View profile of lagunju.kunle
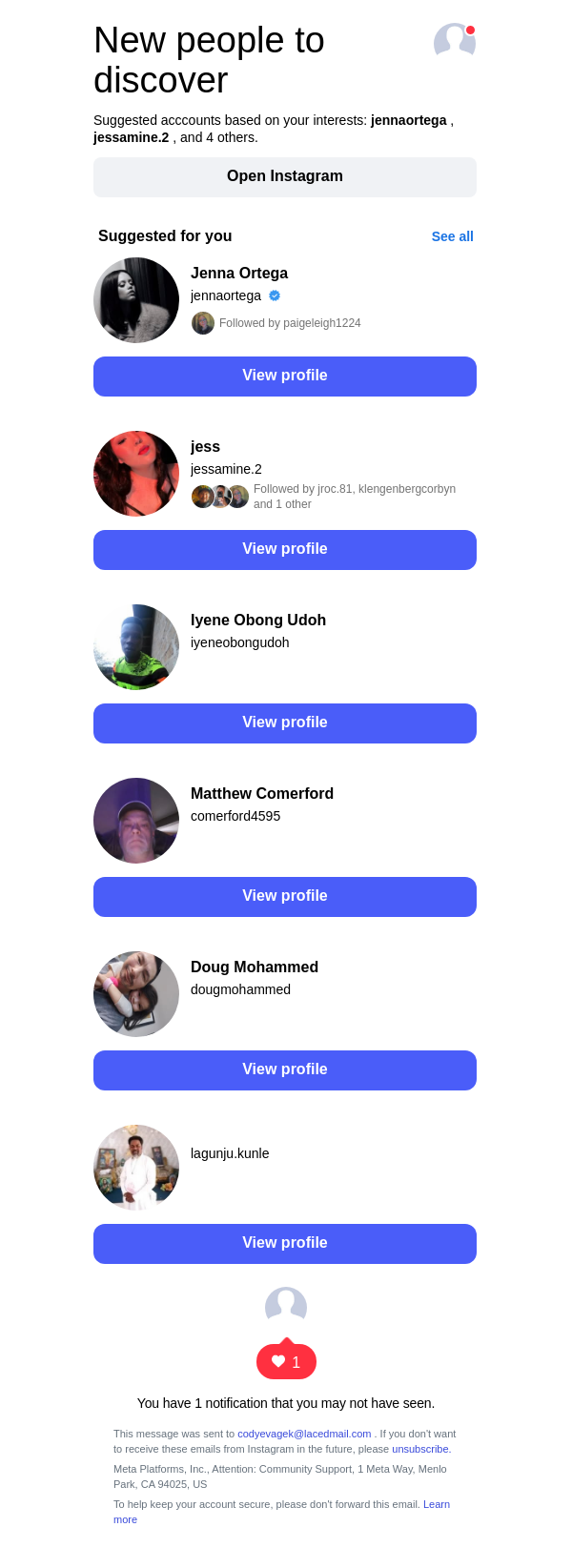 click(x=284, y=1244)
